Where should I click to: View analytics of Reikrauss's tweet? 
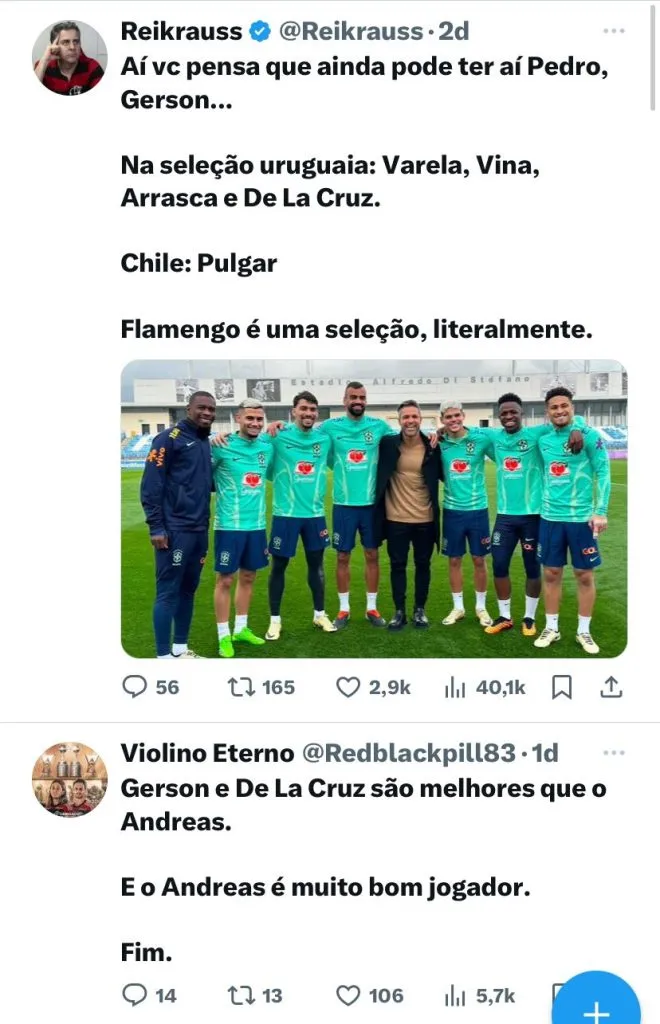pyautogui.click(x=456, y=687)
